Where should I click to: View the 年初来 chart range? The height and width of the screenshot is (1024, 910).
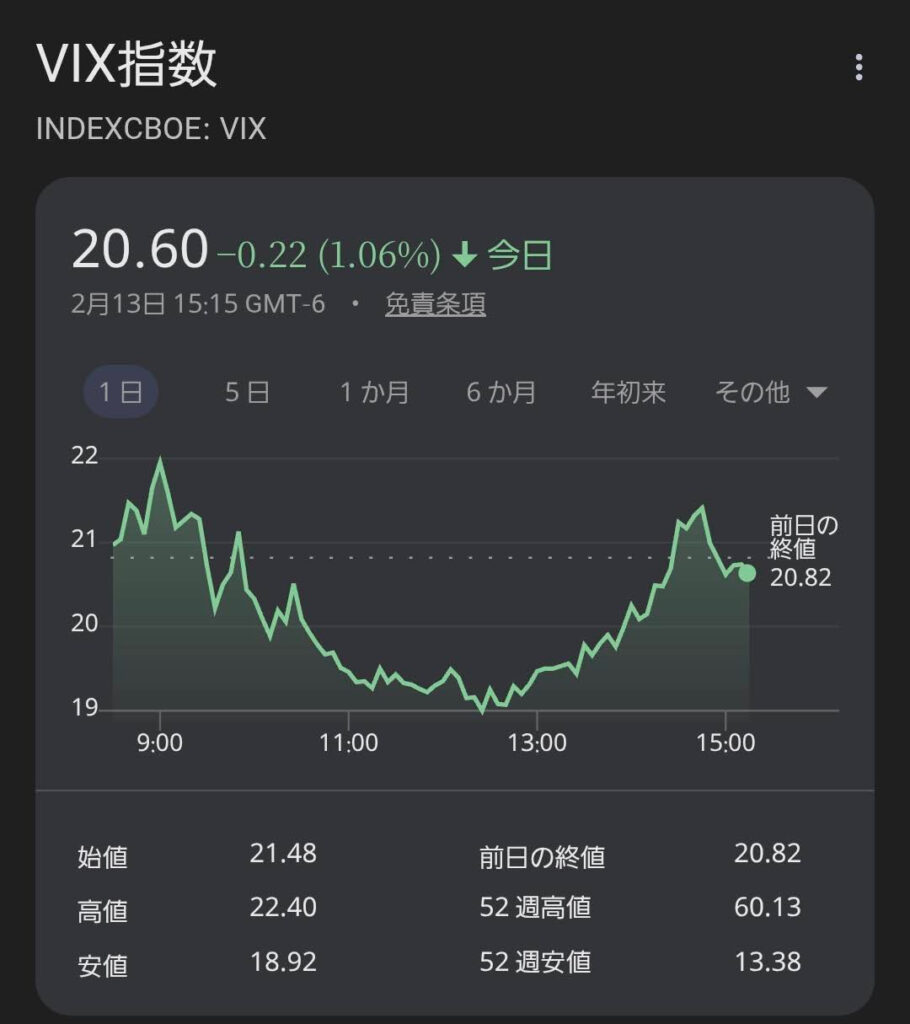click(628, 392)
